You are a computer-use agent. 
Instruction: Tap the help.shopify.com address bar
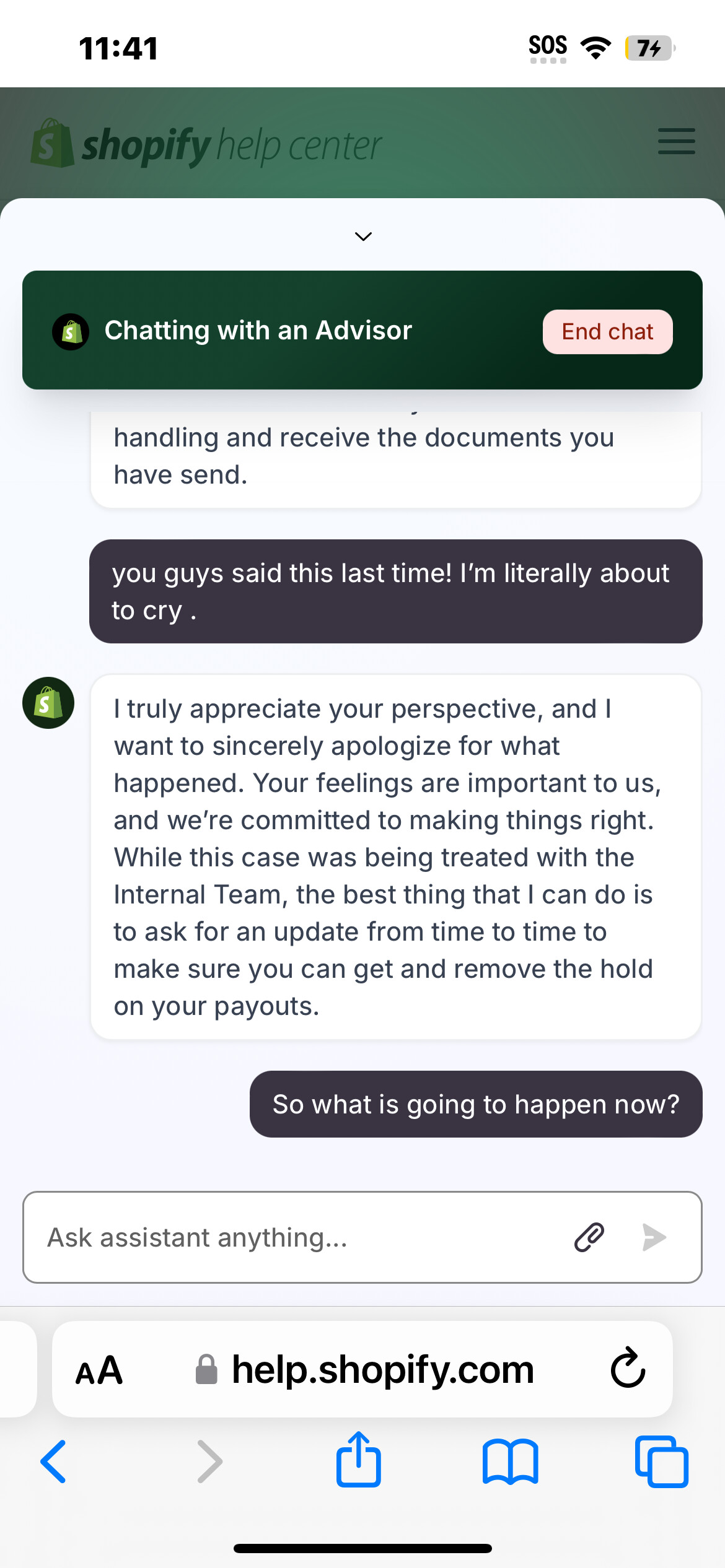[363, 1369]
